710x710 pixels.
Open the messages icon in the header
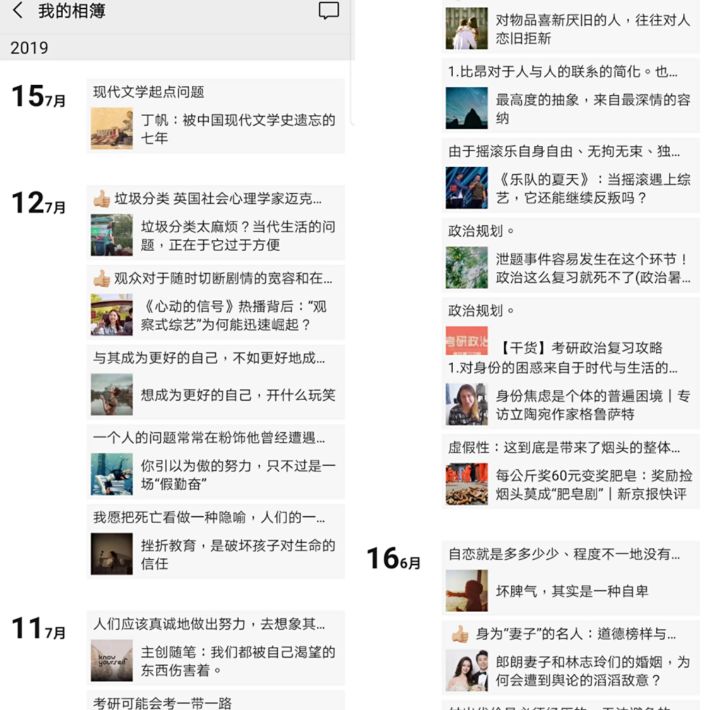[x=328, y=12]
